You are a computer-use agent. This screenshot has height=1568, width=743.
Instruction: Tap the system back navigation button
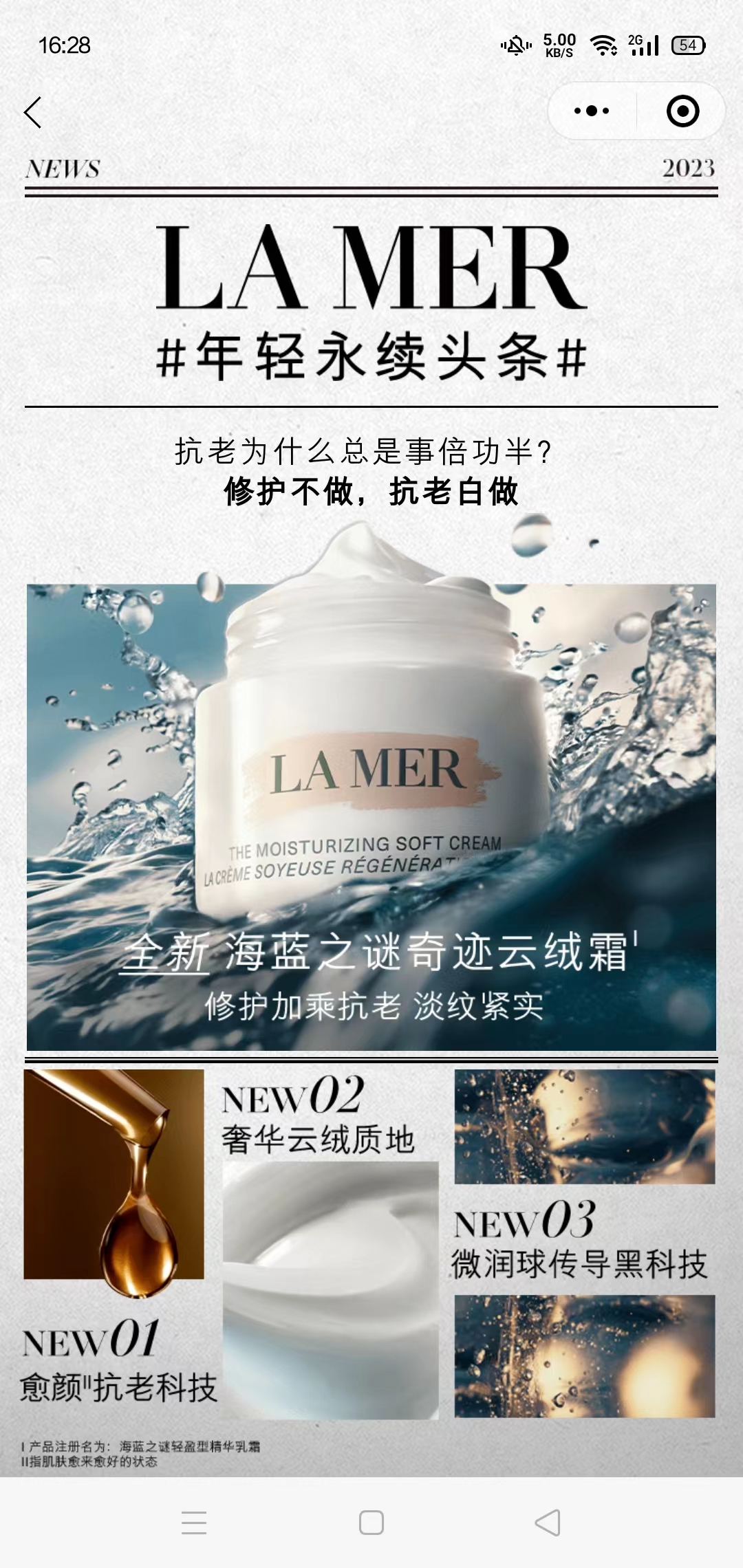pos(548,1523)
